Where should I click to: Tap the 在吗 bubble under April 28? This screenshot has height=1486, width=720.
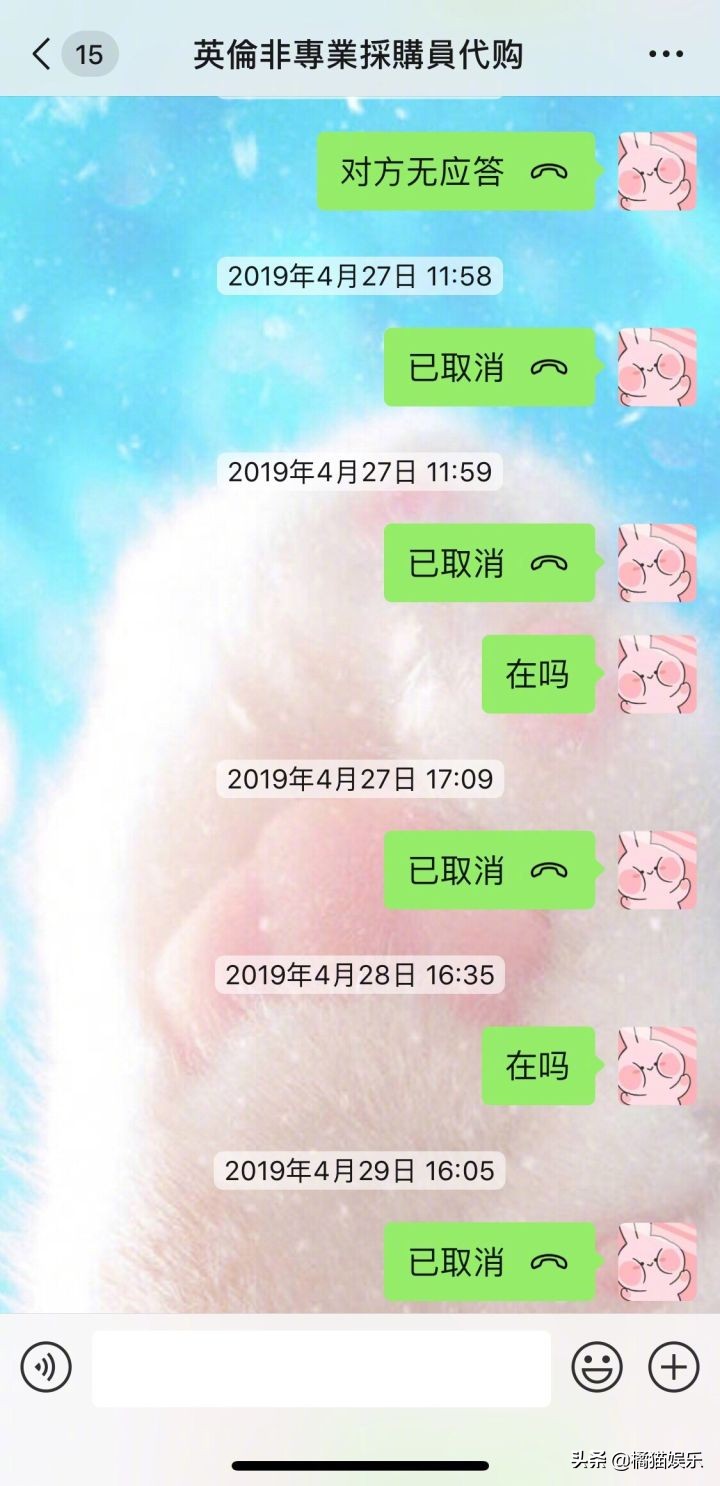537,1066
